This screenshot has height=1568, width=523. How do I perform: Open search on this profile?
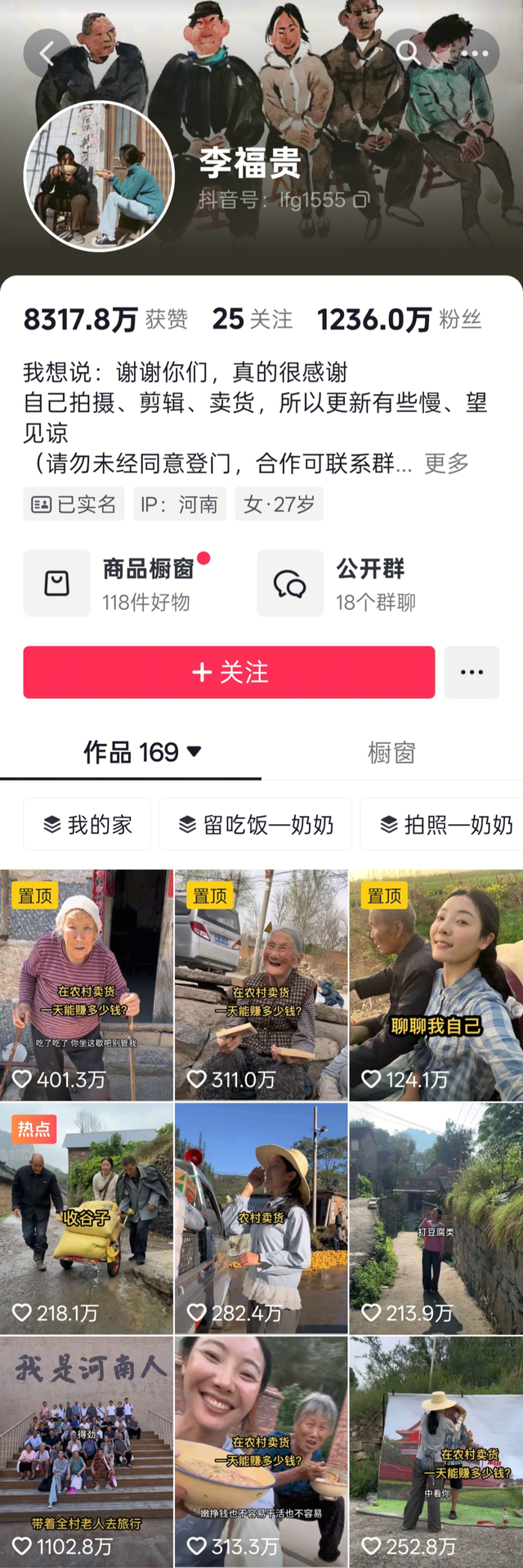click(x=407, y=53)
